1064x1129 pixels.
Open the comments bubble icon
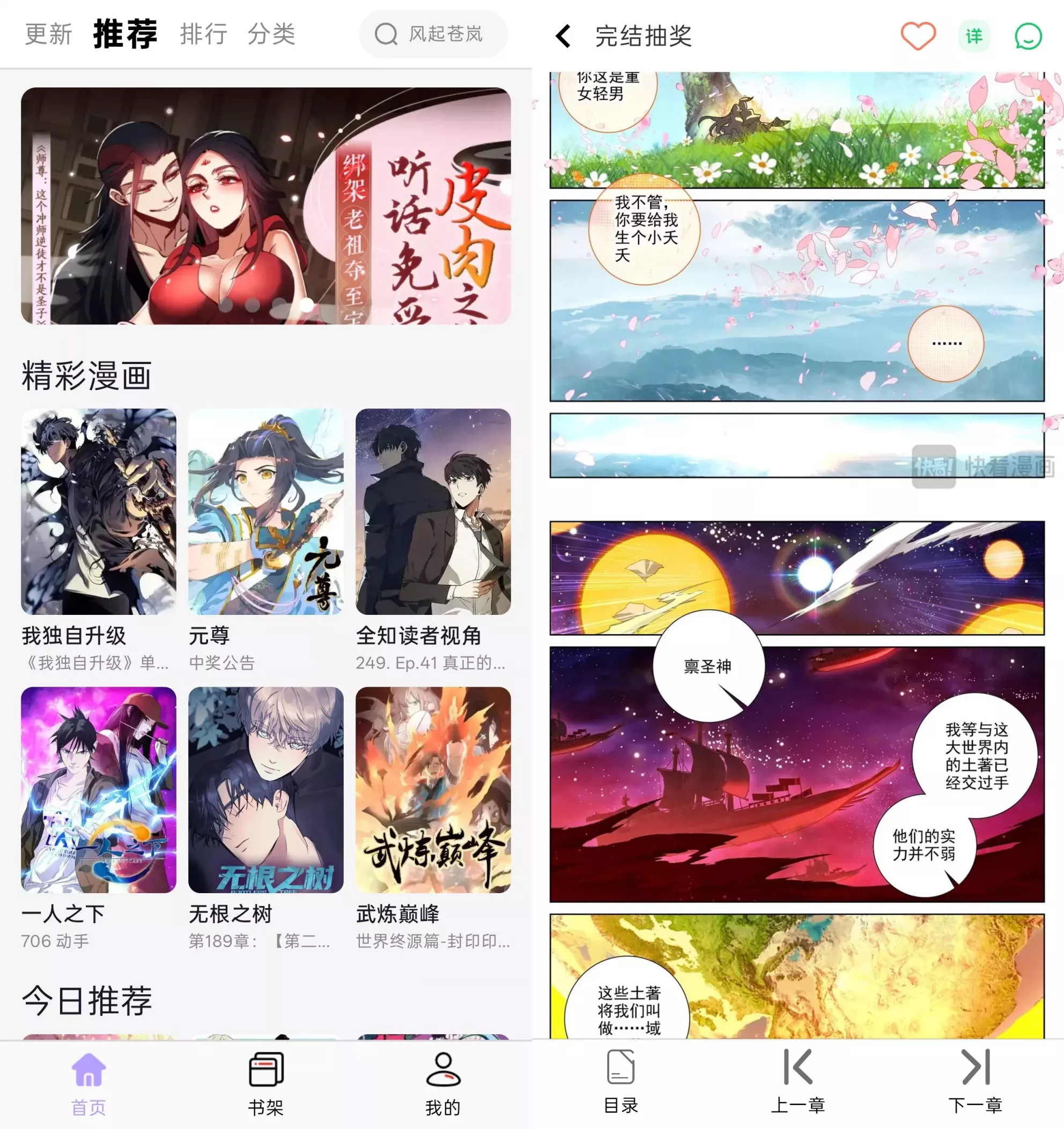point(1028,36)
